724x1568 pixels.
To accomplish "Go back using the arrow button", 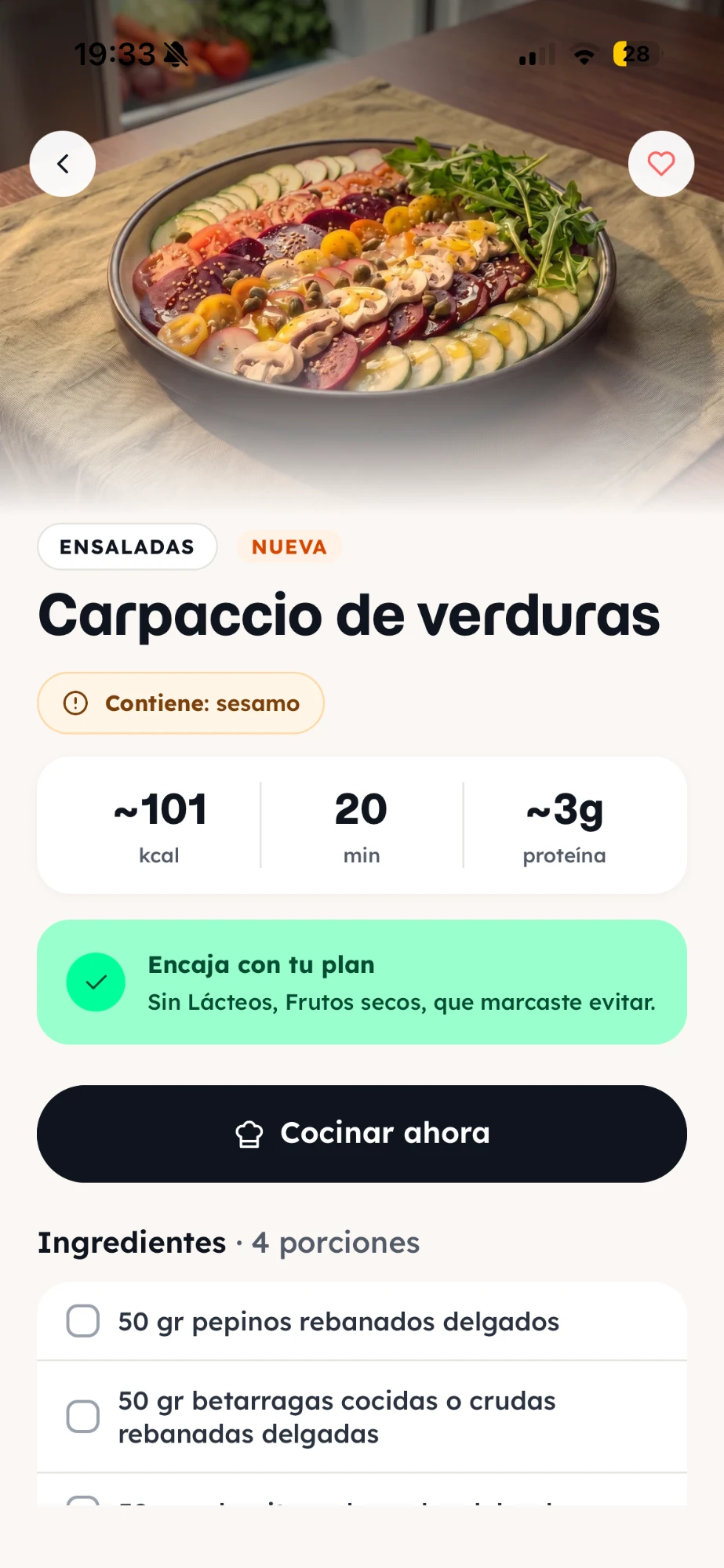I will click(x=63, y=164).
